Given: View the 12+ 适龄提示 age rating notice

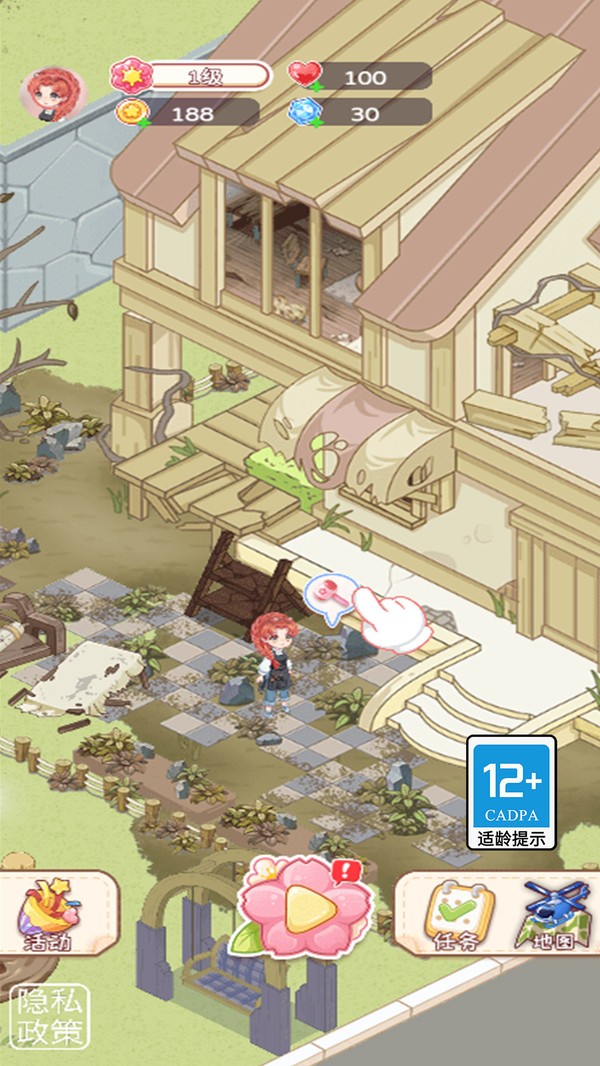Looking at the screenshot, I should [511, 792].
